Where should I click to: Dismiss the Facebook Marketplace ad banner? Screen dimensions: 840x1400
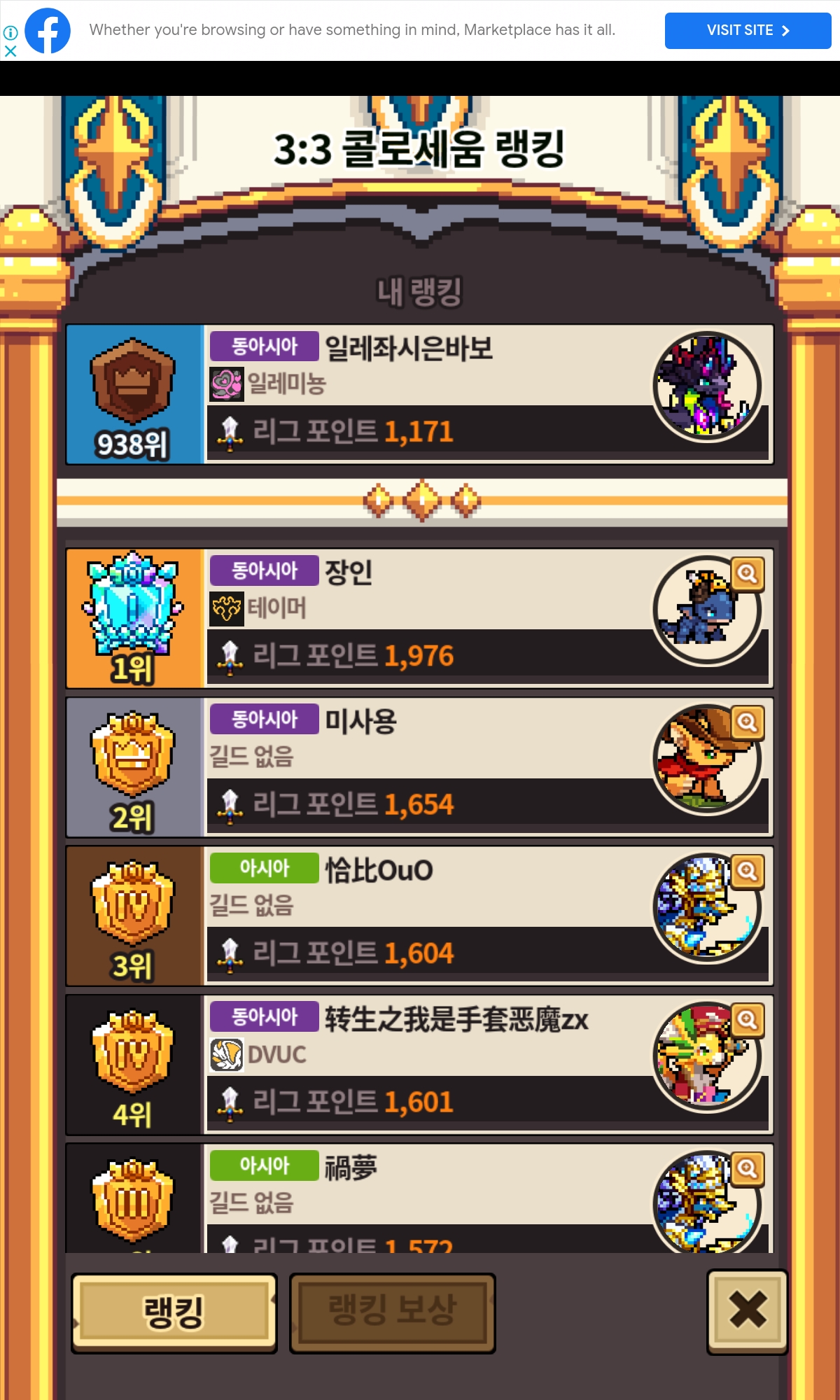(x=10, y=51)
